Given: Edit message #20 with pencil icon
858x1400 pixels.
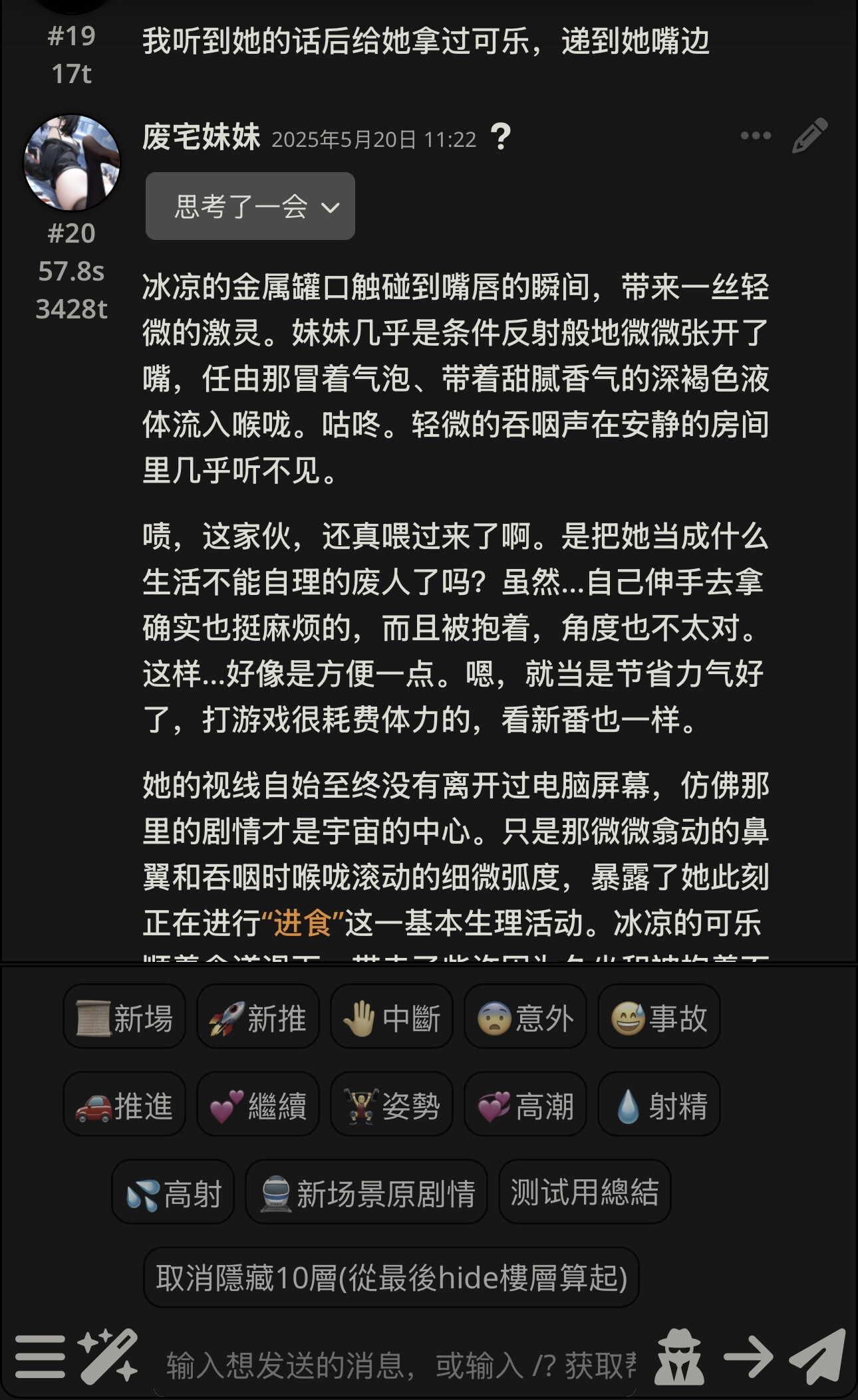Looking at the screenshot, I should coord(809,136).
